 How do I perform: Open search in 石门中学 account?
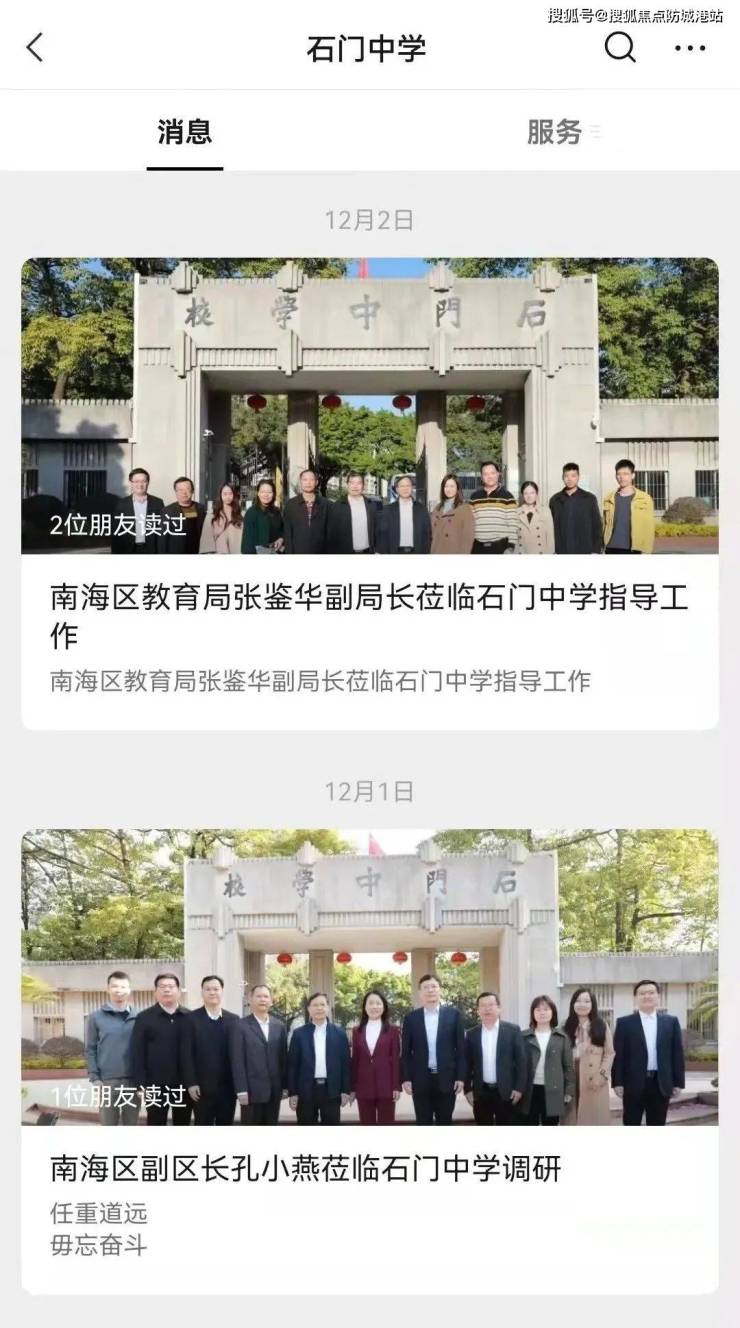620,47
